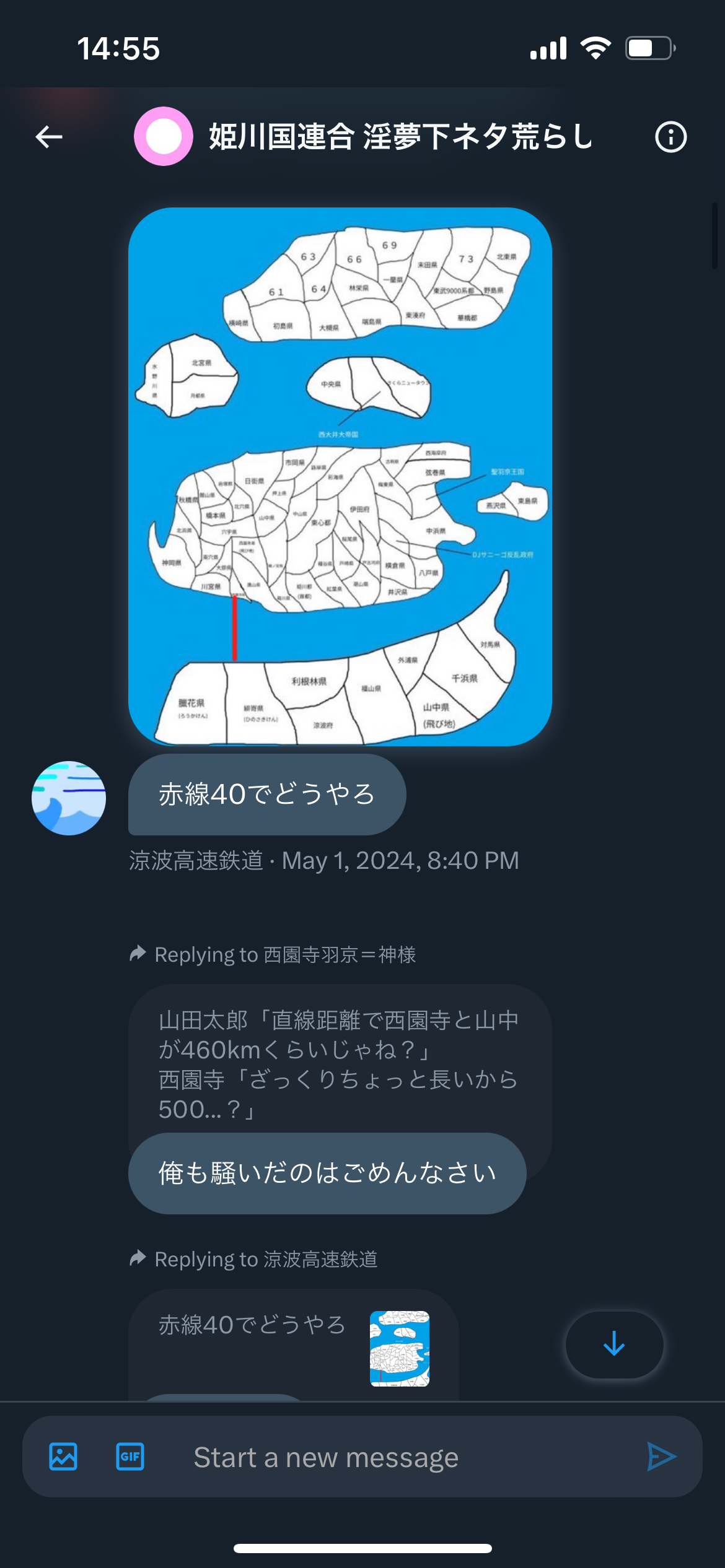This screenshot has height=1568, width=725.
Task: Go back using the arrow icon
Action: [x=49, y=137]
